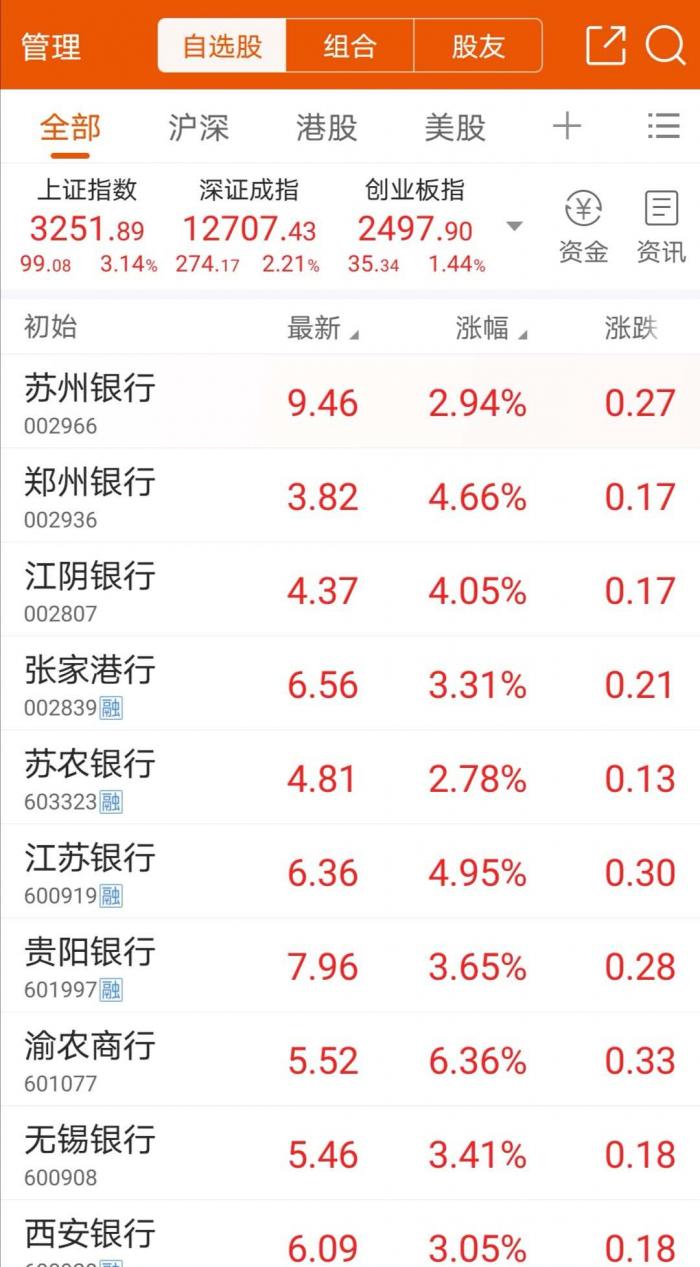Open the 资金 funds section
Viewport: 700px width, 1267px height.
(x=583, y=226)
